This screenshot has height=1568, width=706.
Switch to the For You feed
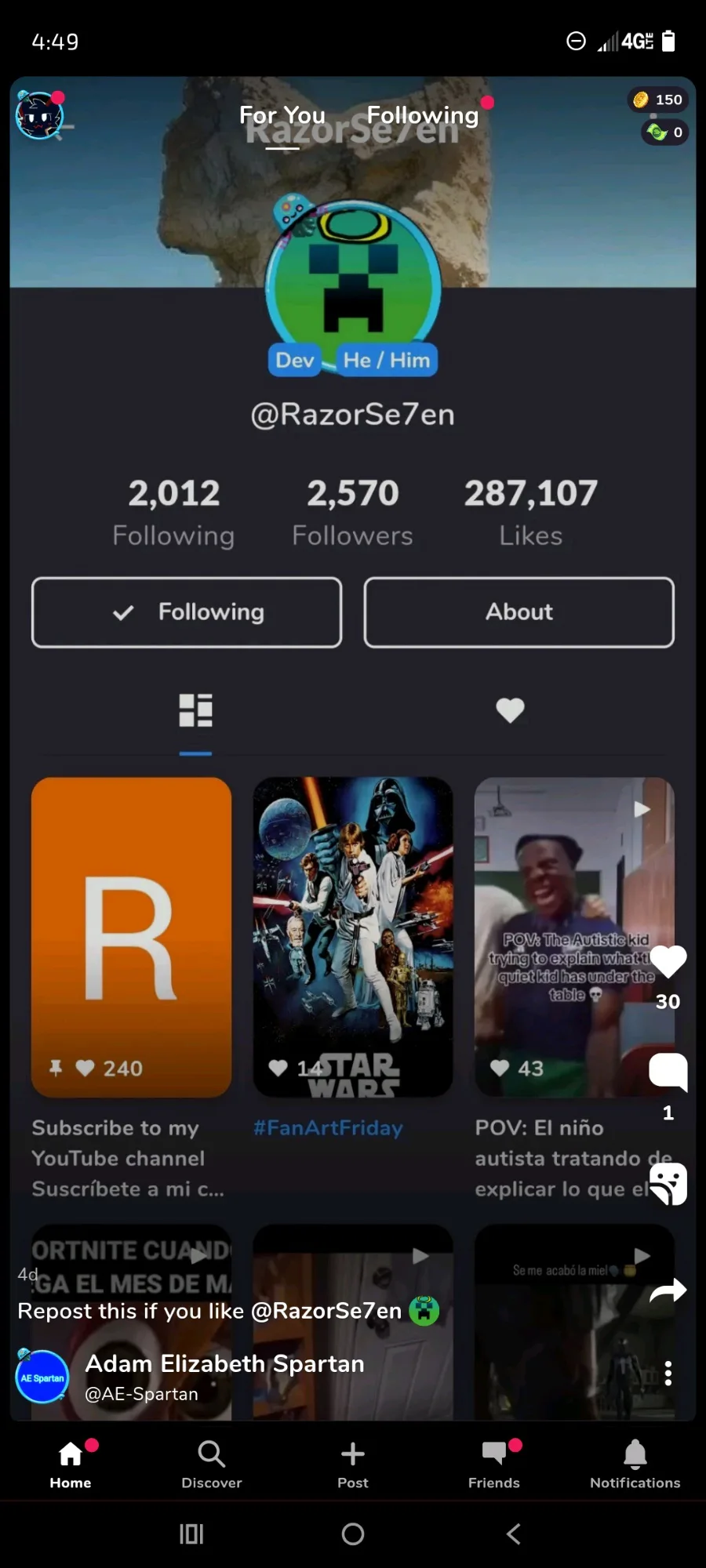(x=282, y=115)
